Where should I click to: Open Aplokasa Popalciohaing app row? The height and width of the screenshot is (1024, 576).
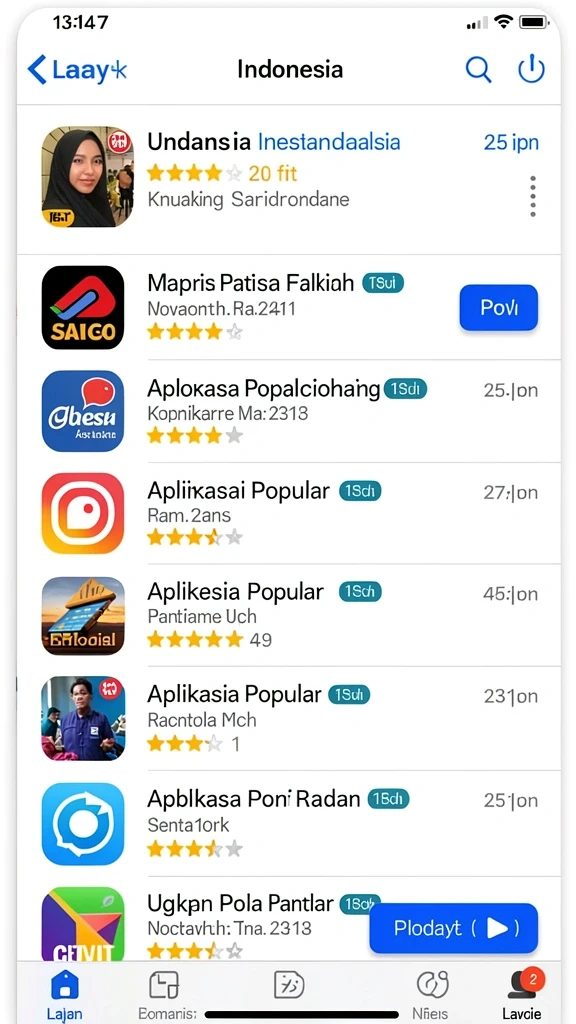pyautogui.click(x=288, y=411)
